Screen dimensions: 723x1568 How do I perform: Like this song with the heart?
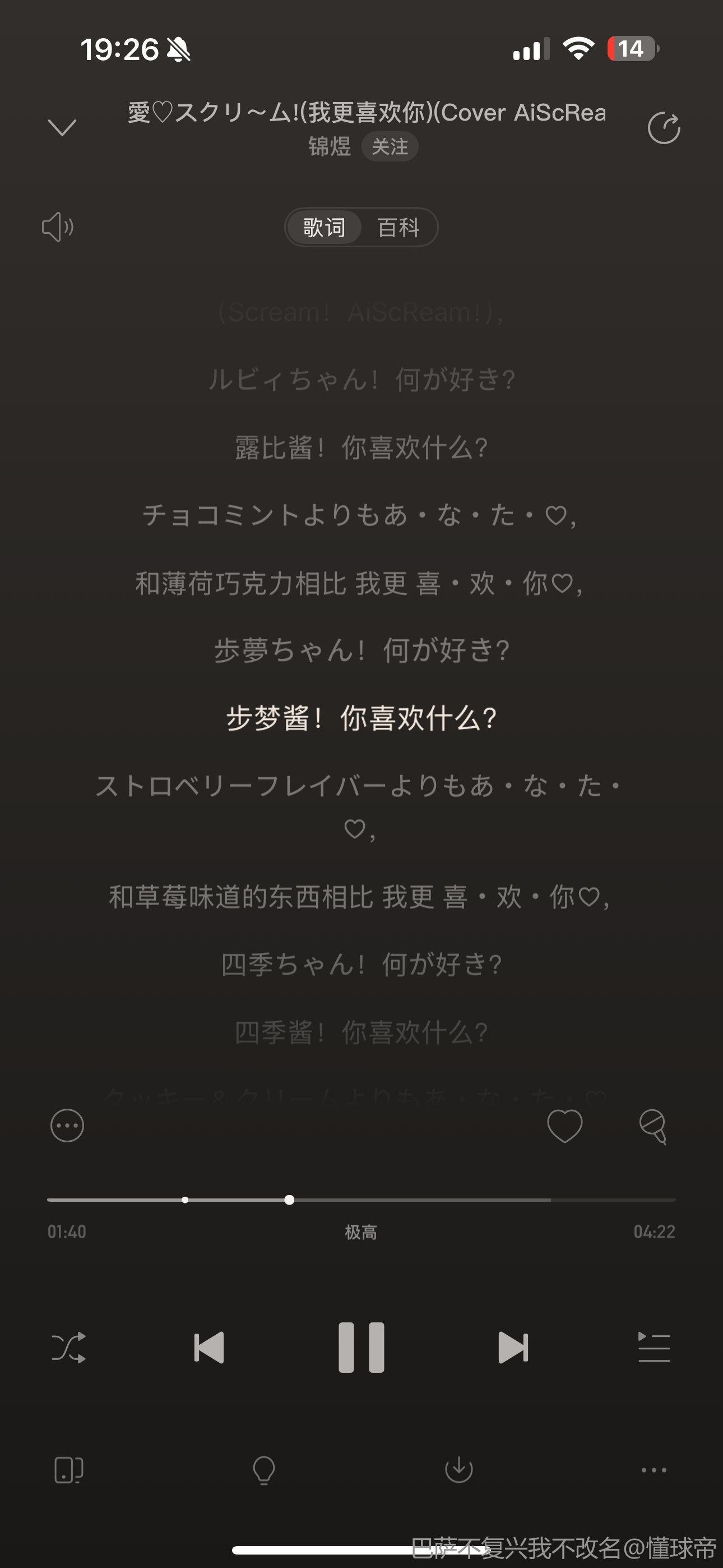565,1126
